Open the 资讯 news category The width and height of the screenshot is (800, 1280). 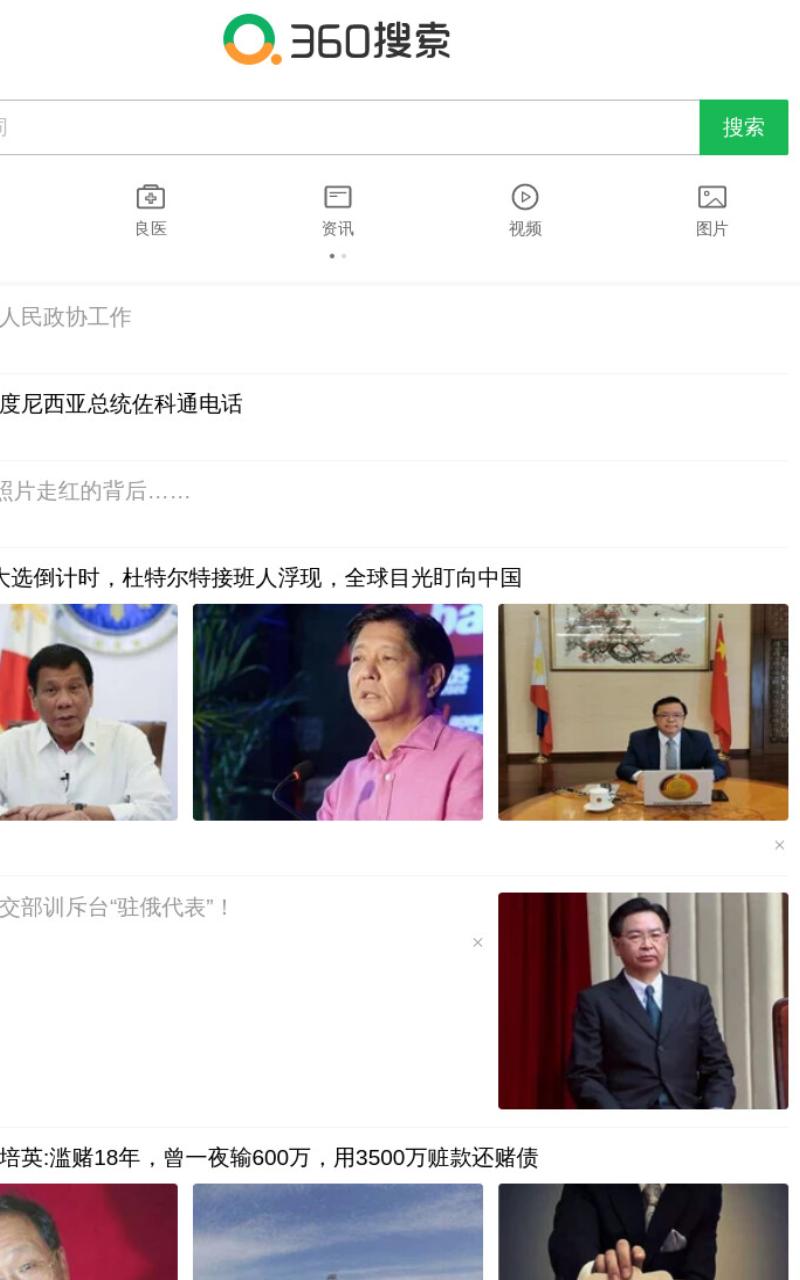click(338, 211)
